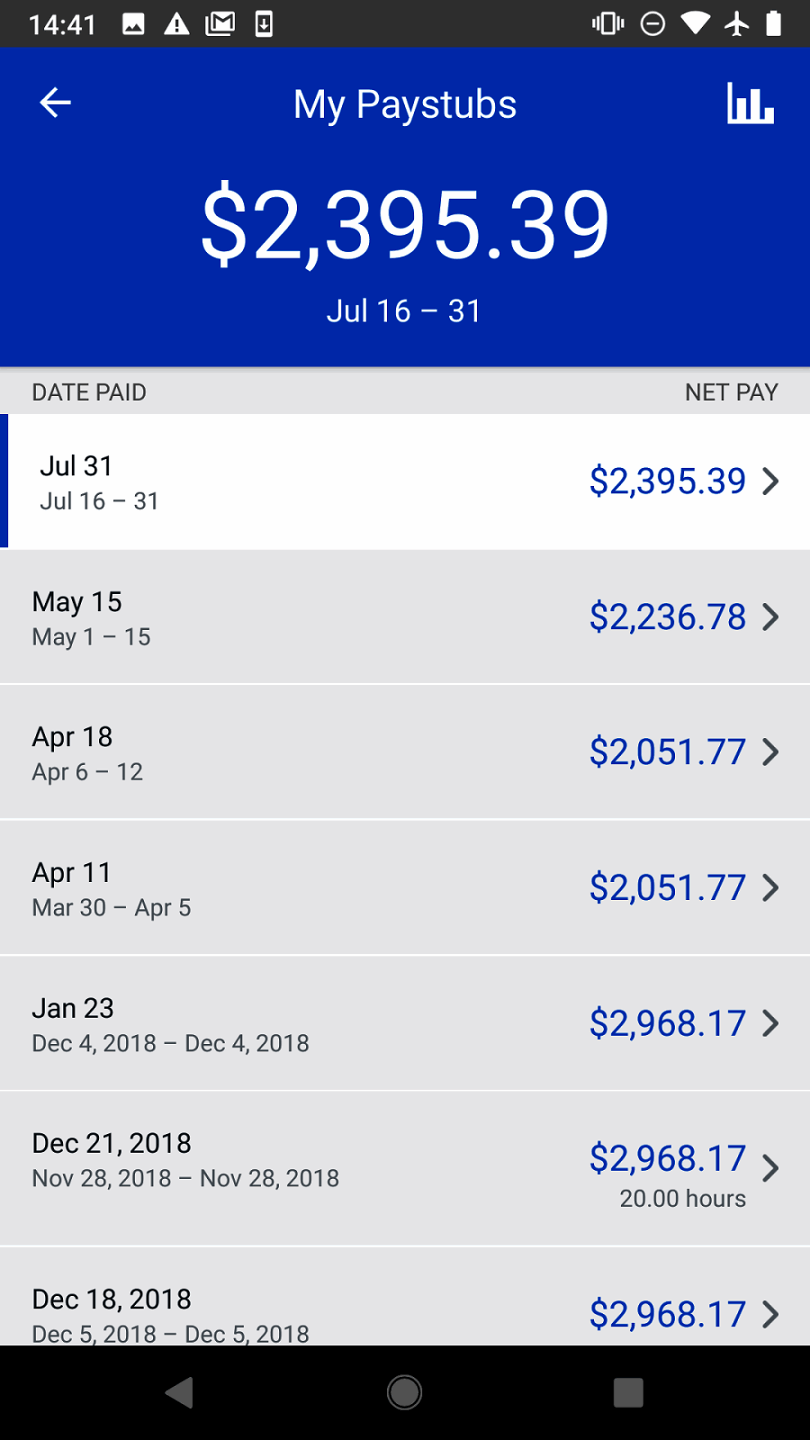Viewport: 810px width, 1440px height.
Task: Tap the DATE PAID column header
Action: 89,392
